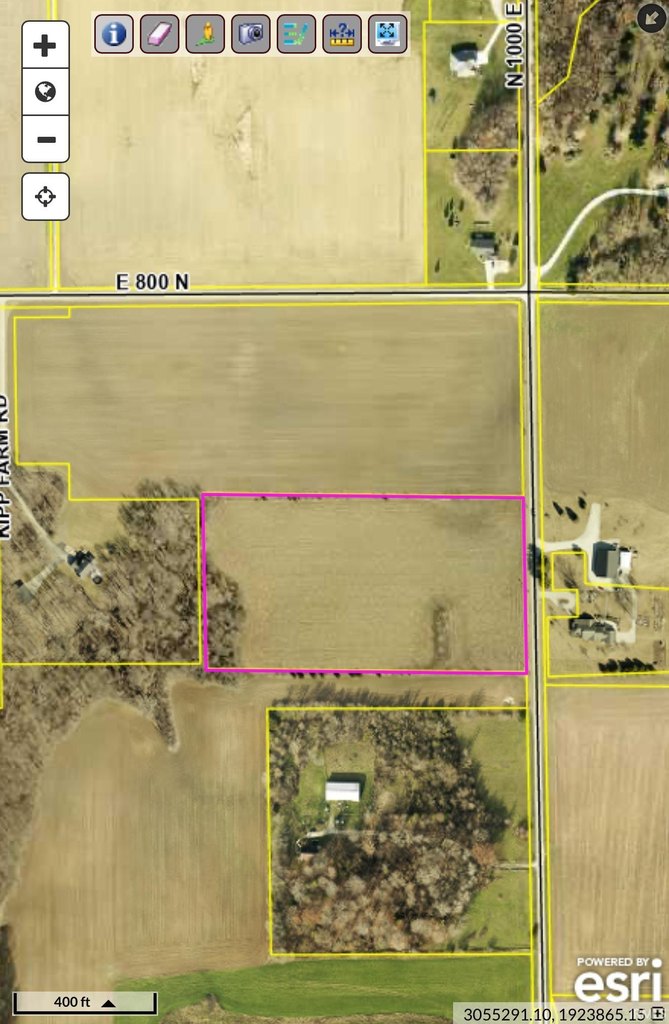Tap the round arrow button in corner
Screen dimensions: 669x1024
[x=651, y=16]
